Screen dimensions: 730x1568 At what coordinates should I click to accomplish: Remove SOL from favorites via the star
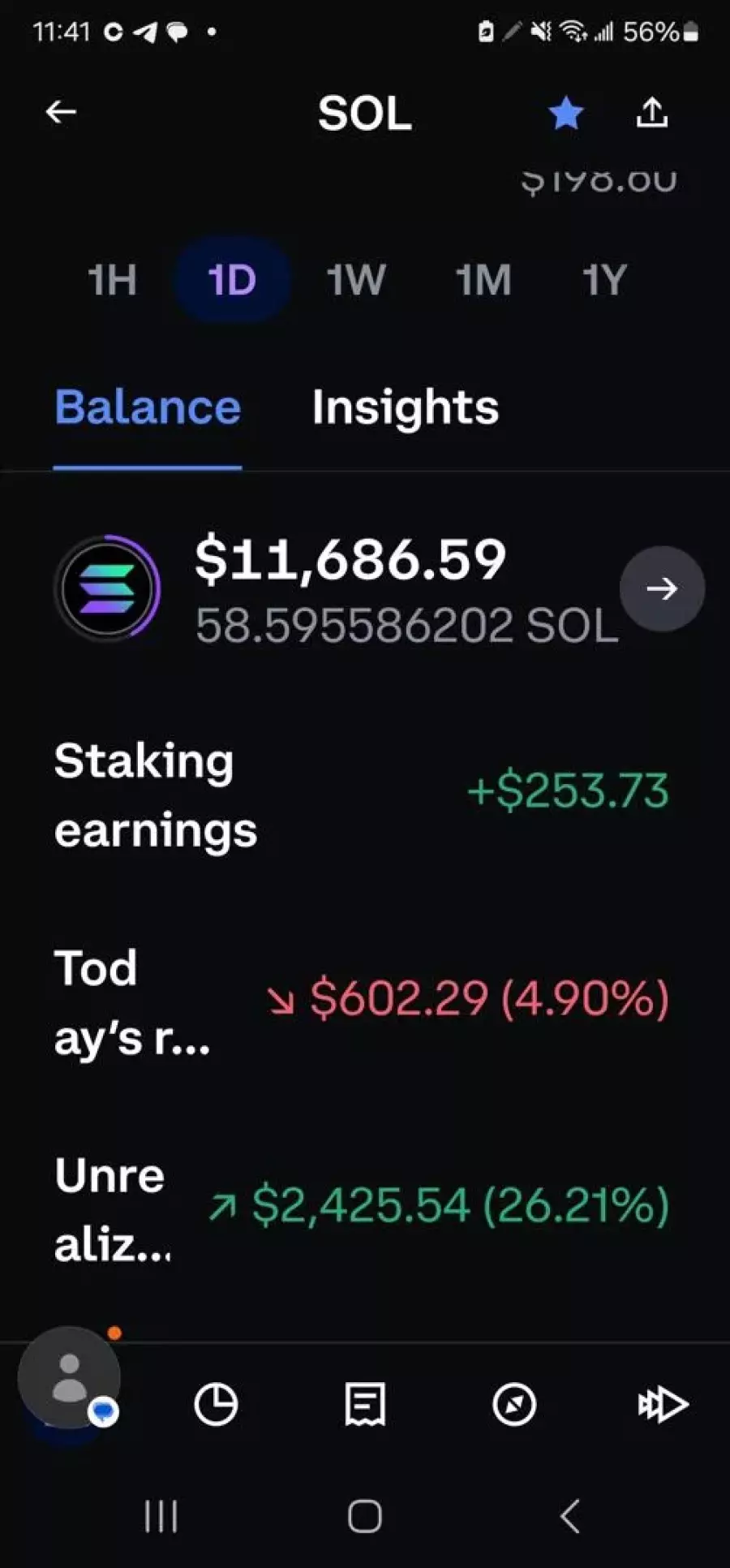click(x=565, y=113)
